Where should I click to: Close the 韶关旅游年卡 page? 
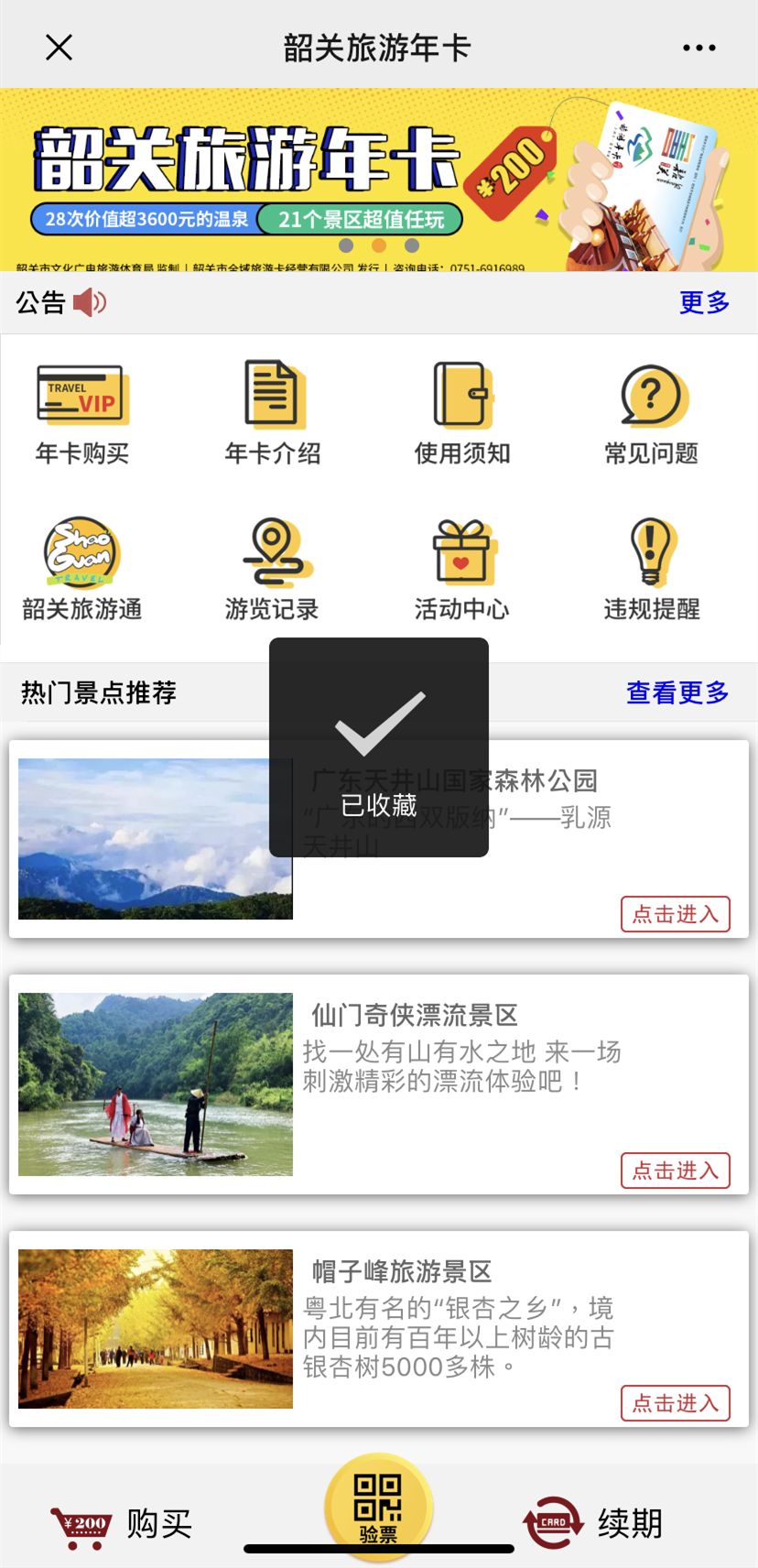click(x=59, y=48)
